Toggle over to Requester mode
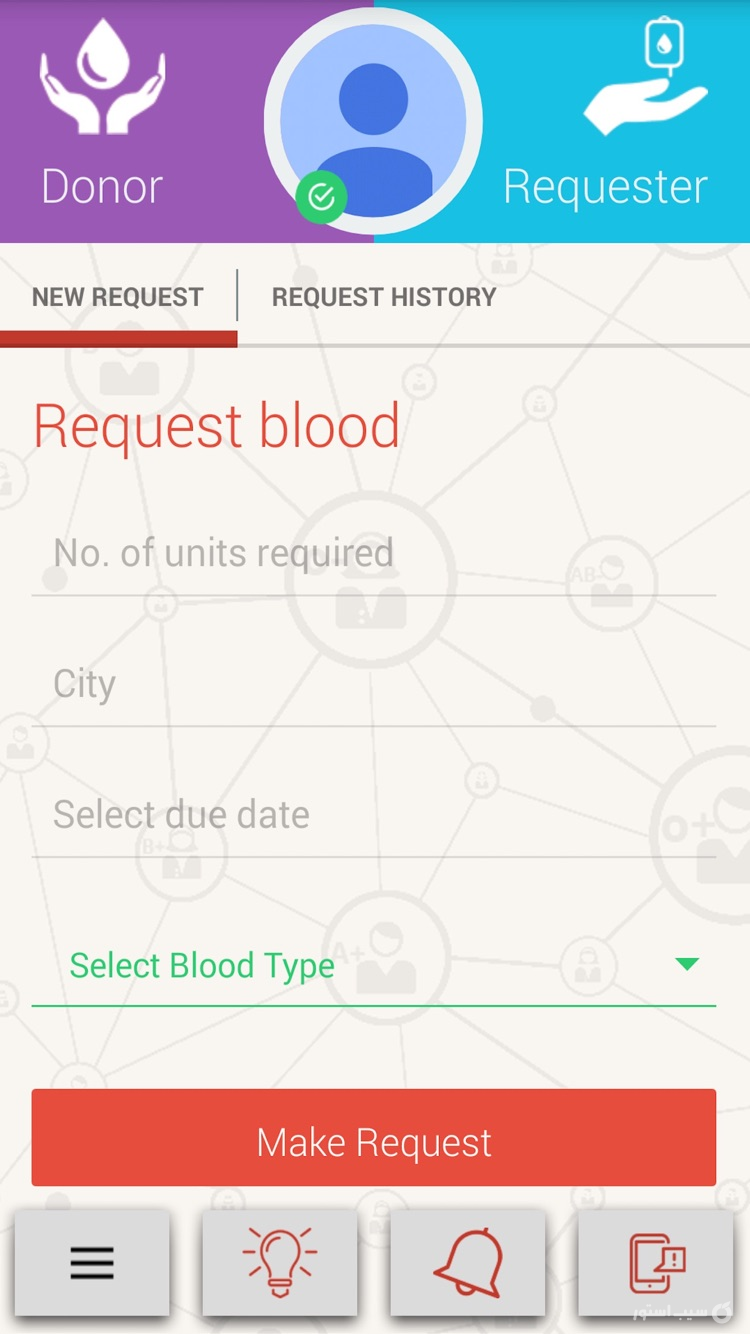 [x=604, y=120]
